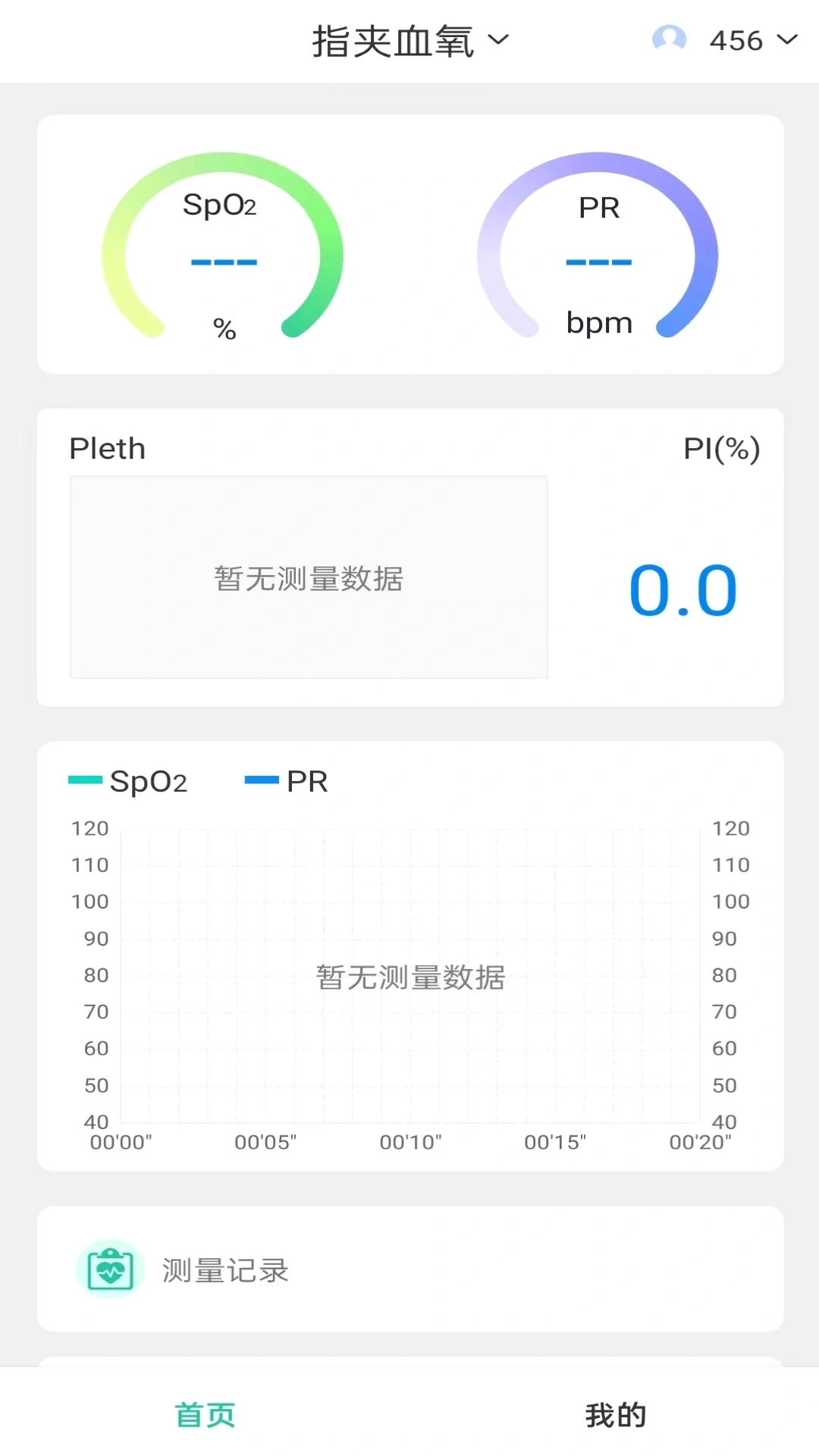
Task: Switch to the 我的 tab
Action: tap(614, 1414)
